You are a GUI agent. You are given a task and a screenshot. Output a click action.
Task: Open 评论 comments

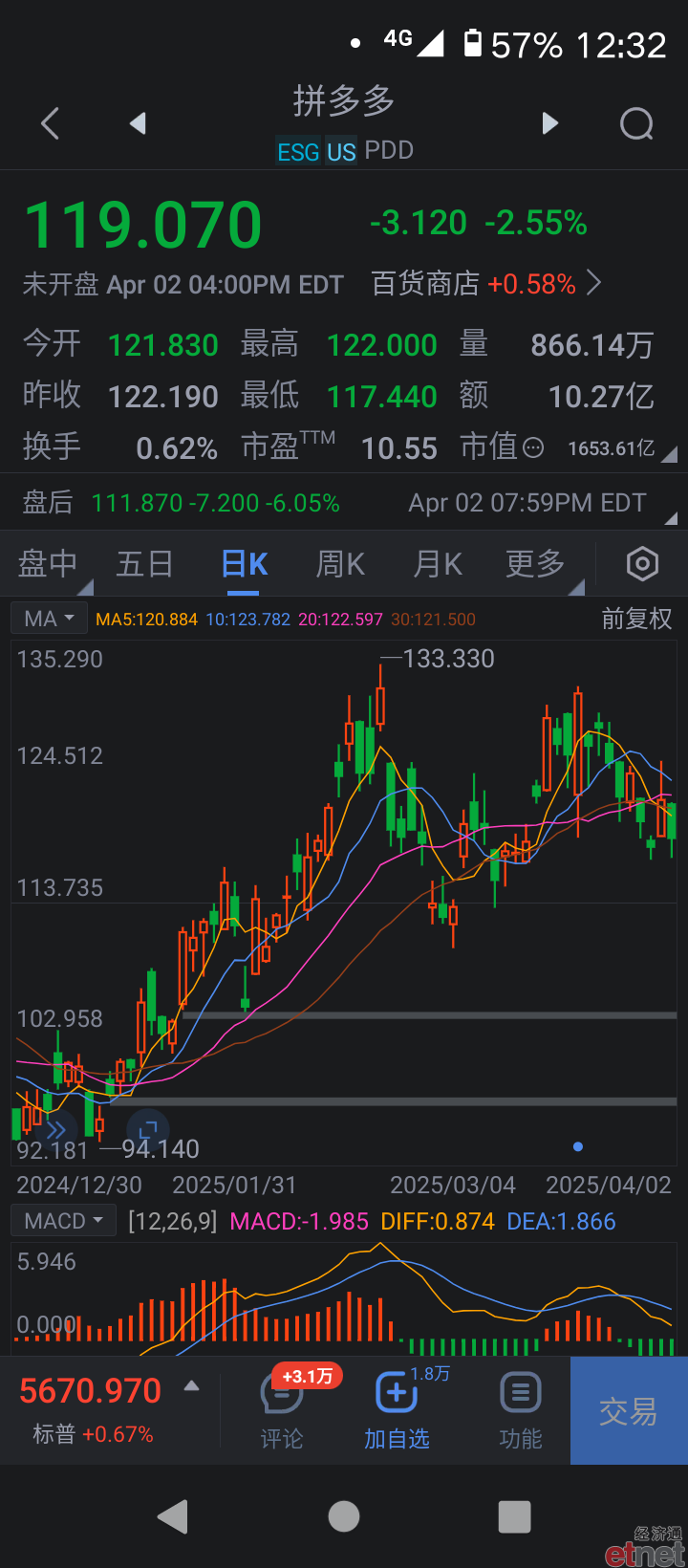click(x=282, y=1409)
